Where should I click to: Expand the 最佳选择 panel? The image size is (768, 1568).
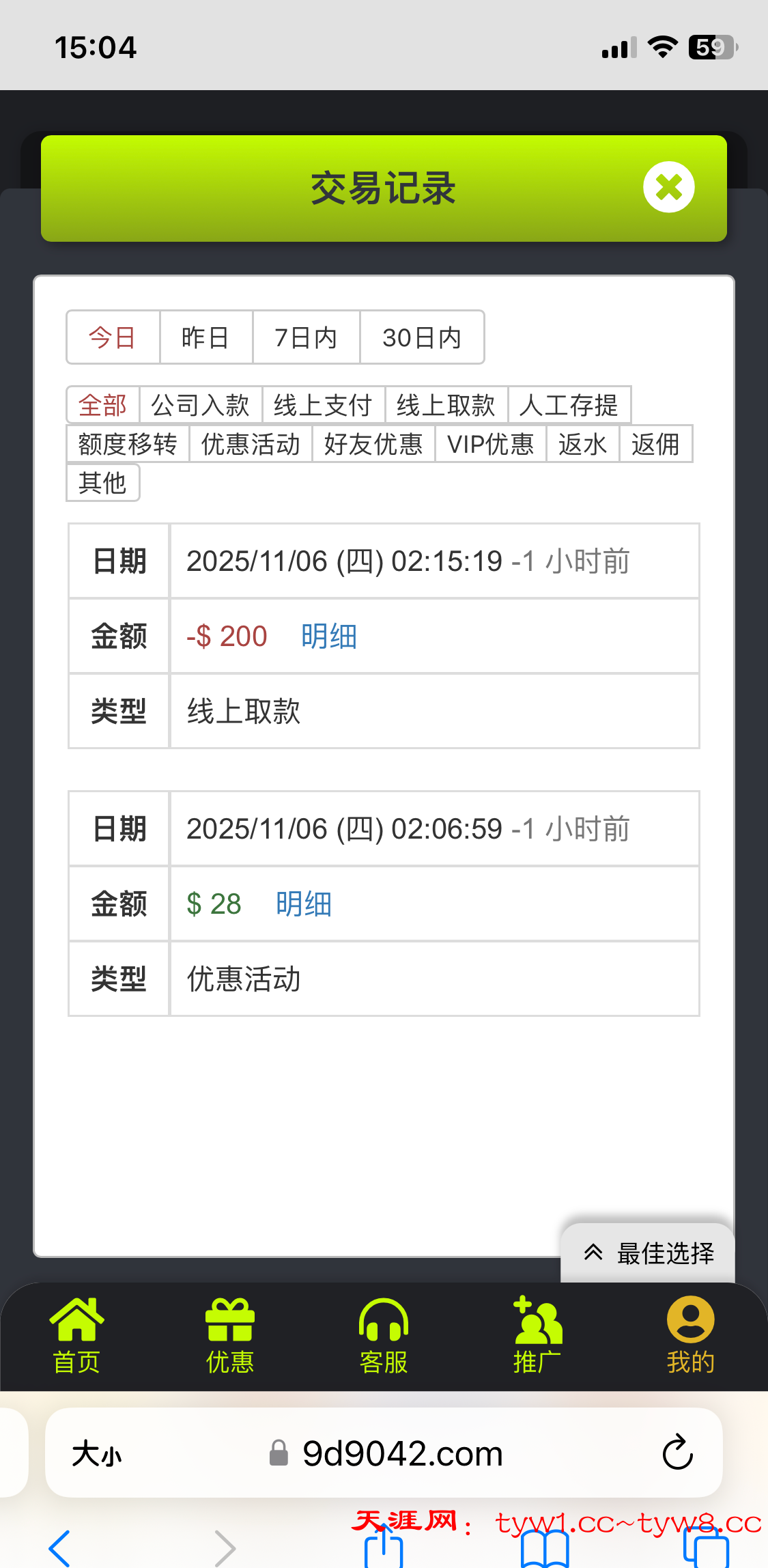648,1253
